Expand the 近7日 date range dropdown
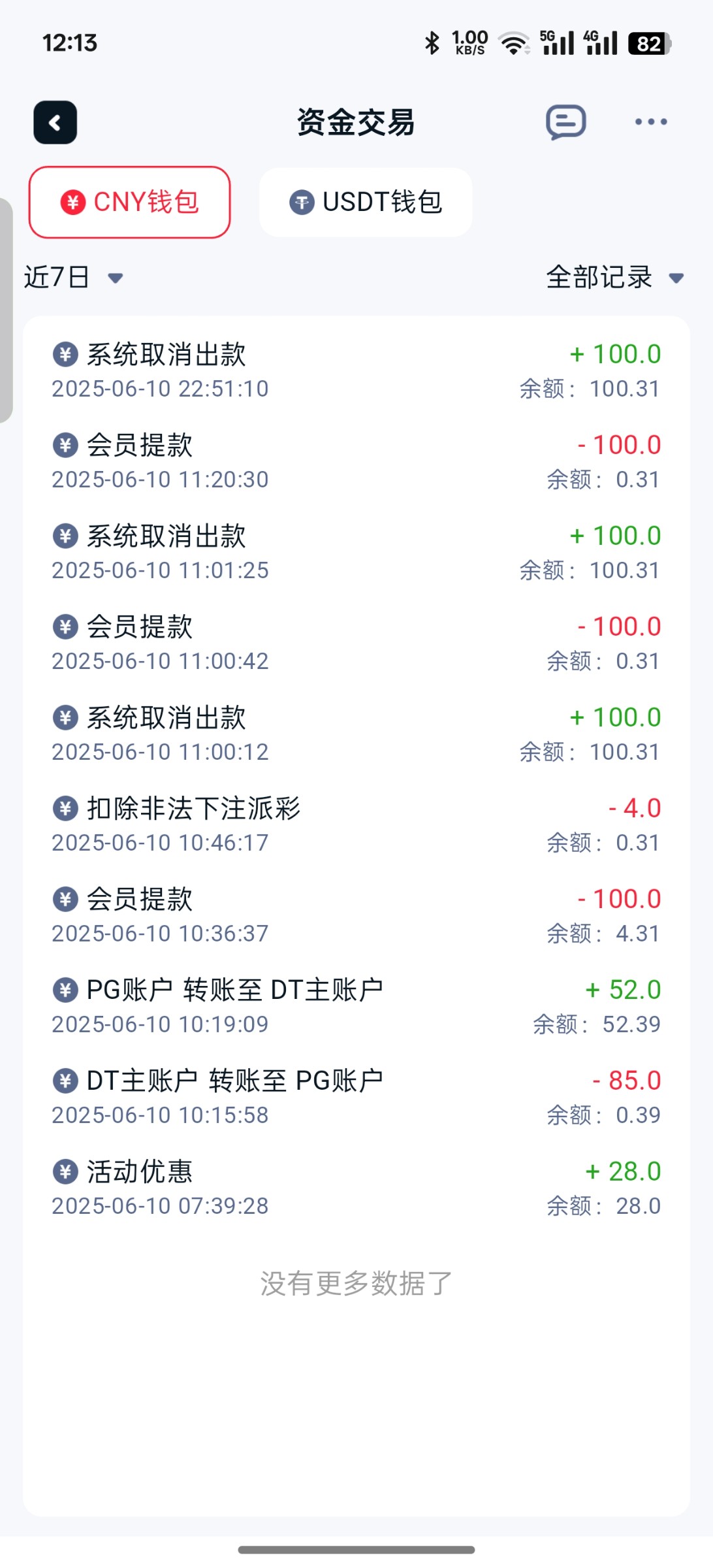Screen dimensions: 713x1568 (73, 278)
